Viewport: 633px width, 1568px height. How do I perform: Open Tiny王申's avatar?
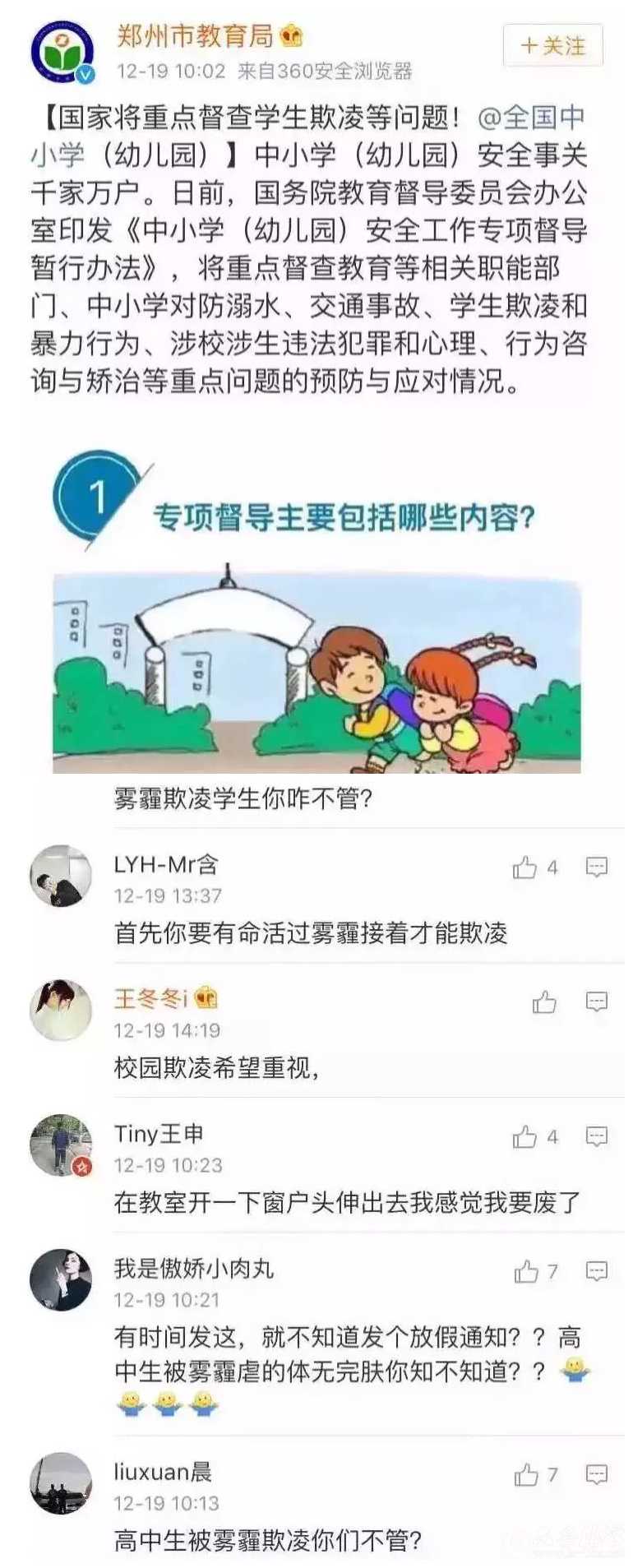click(61, 1145)
